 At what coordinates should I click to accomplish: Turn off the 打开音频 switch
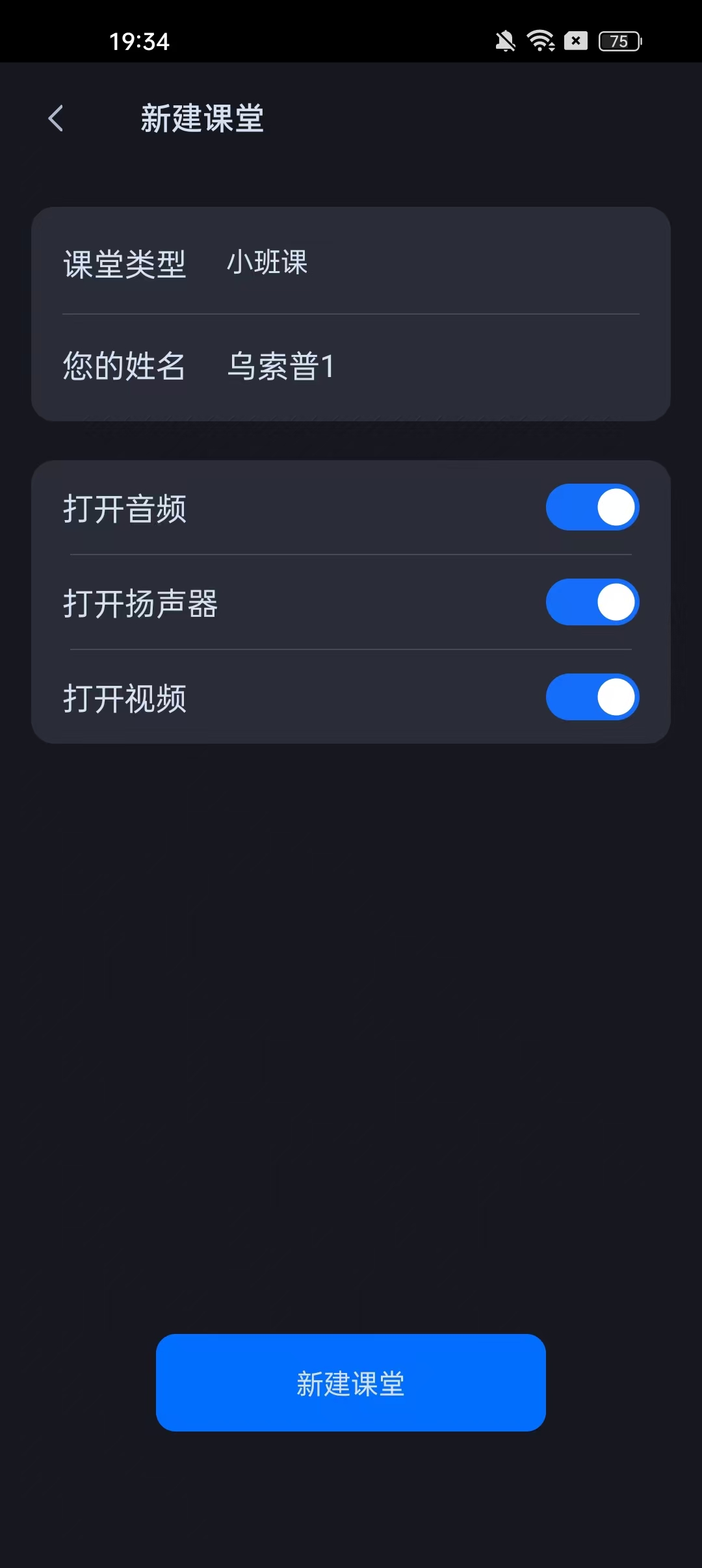click(592, 507)
